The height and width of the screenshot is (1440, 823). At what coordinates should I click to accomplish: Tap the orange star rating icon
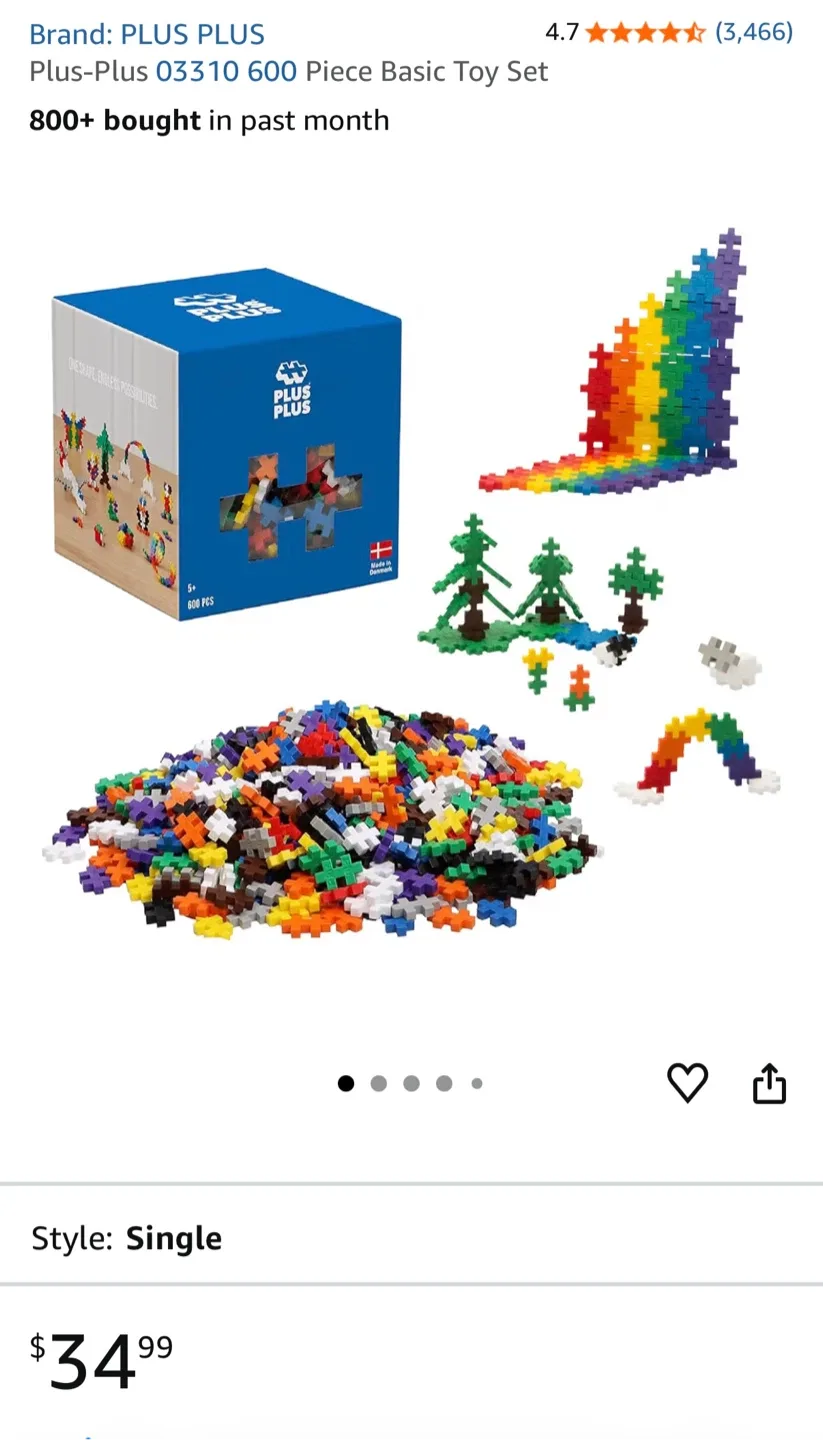(x=620, y=31)
